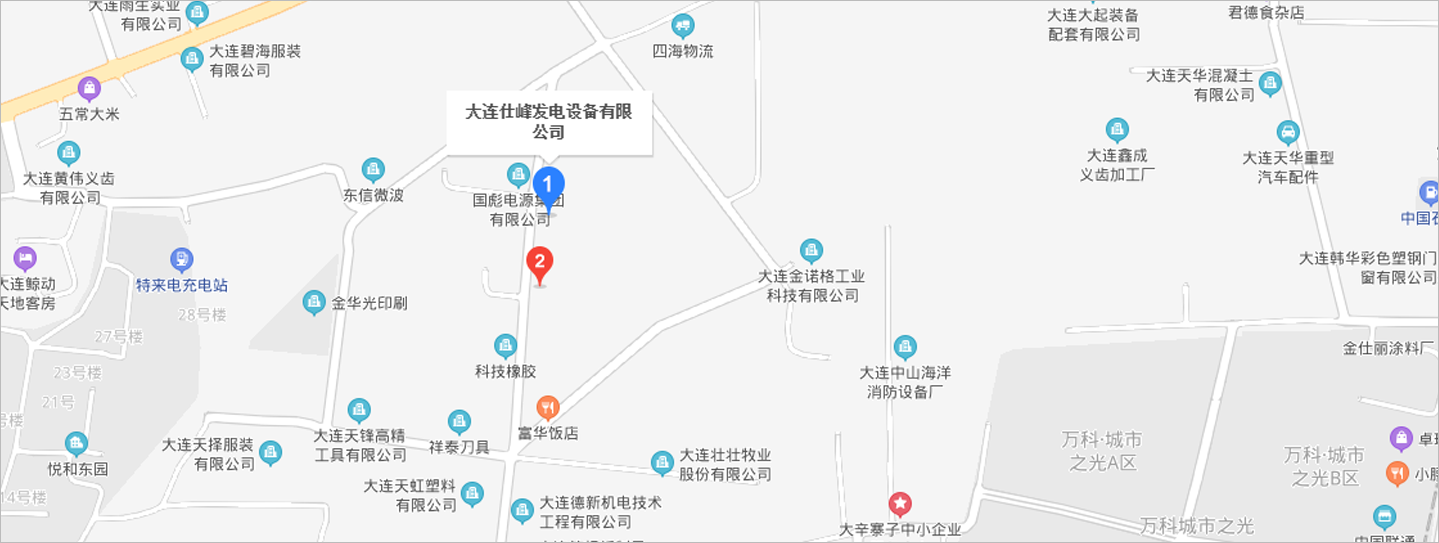Tap the blue marker numbered 1

[548, 185]
